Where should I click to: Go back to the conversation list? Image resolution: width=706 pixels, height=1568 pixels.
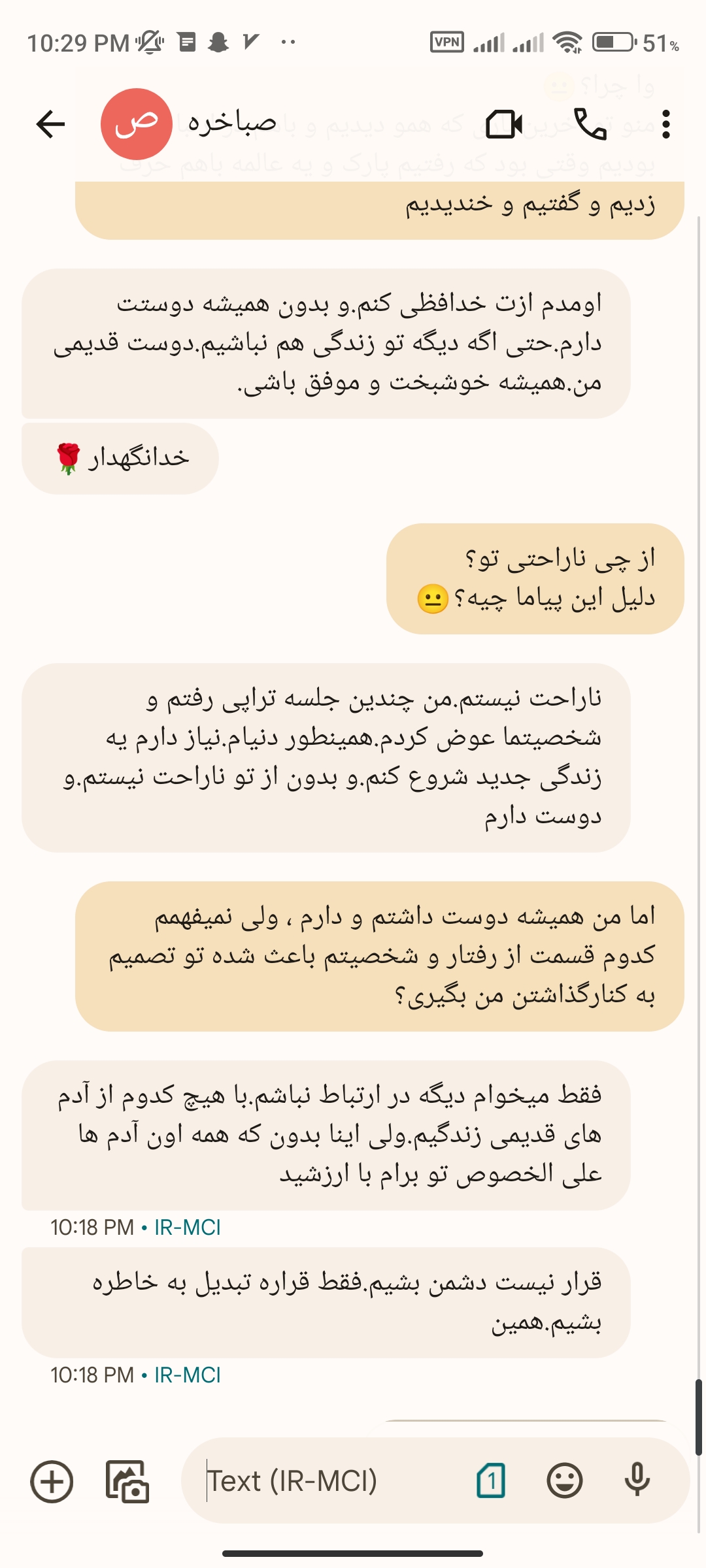50,124
